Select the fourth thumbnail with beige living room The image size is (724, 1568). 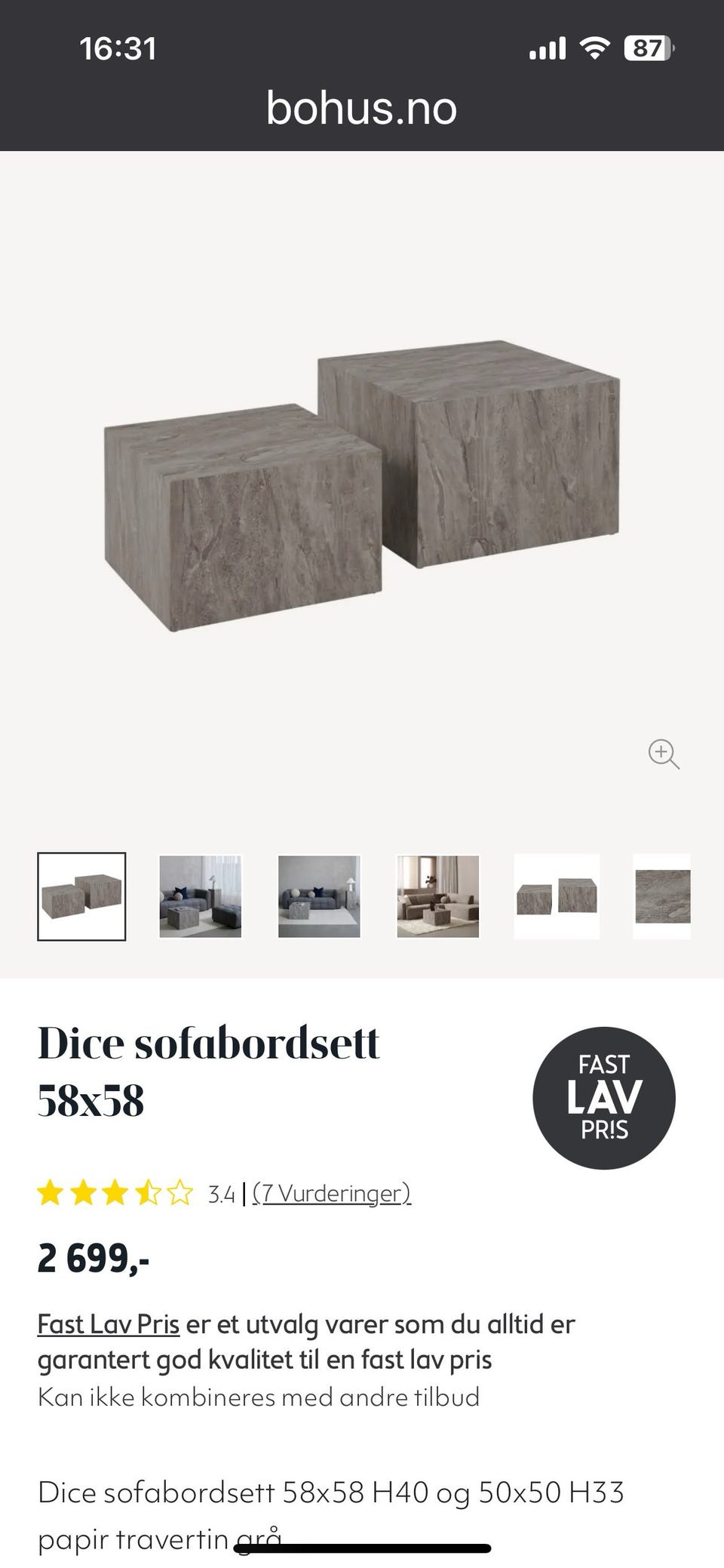coord(436,896)
